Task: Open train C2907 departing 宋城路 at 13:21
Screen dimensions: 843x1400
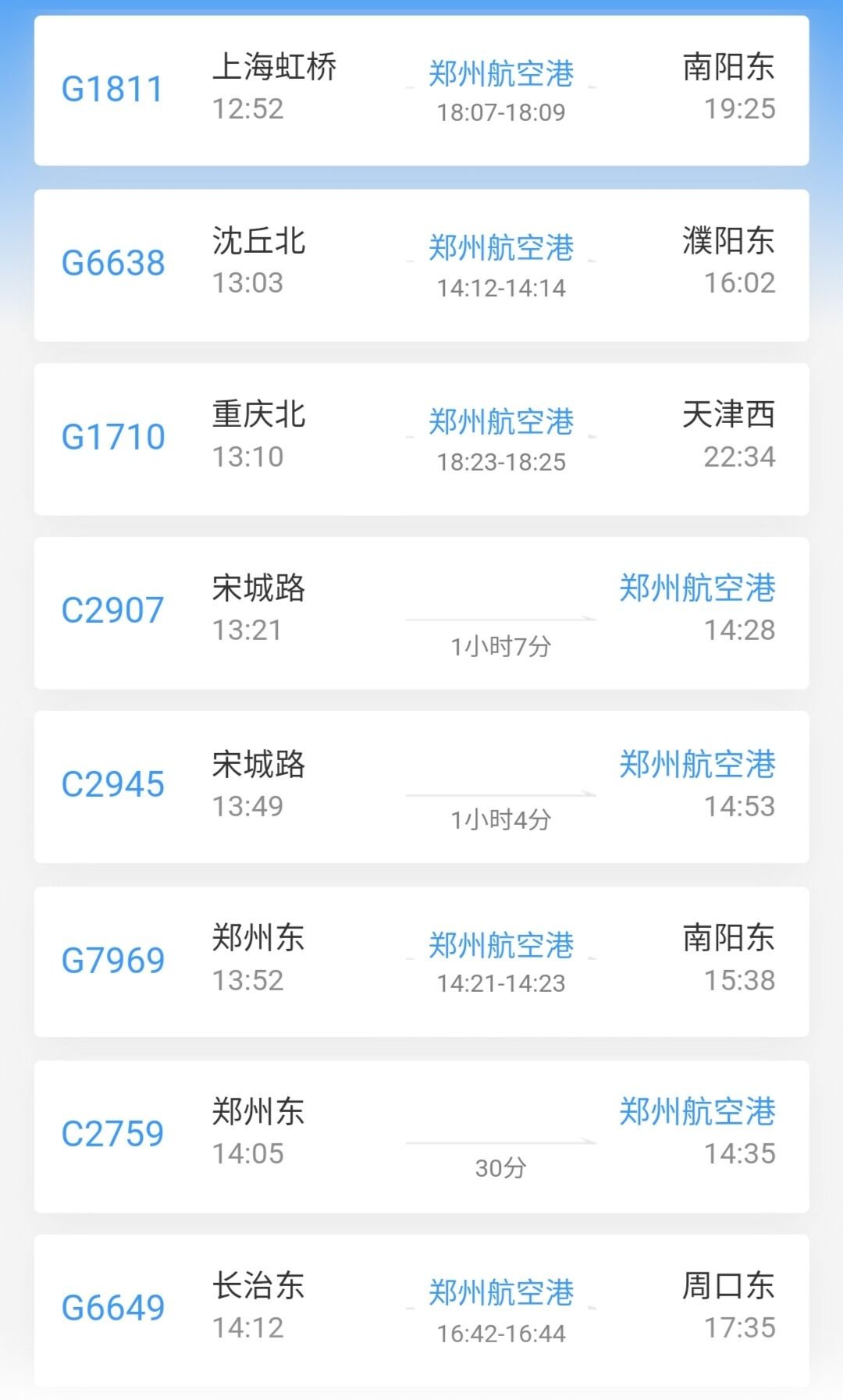Action: pyautogui.click(x=421, y=612)
